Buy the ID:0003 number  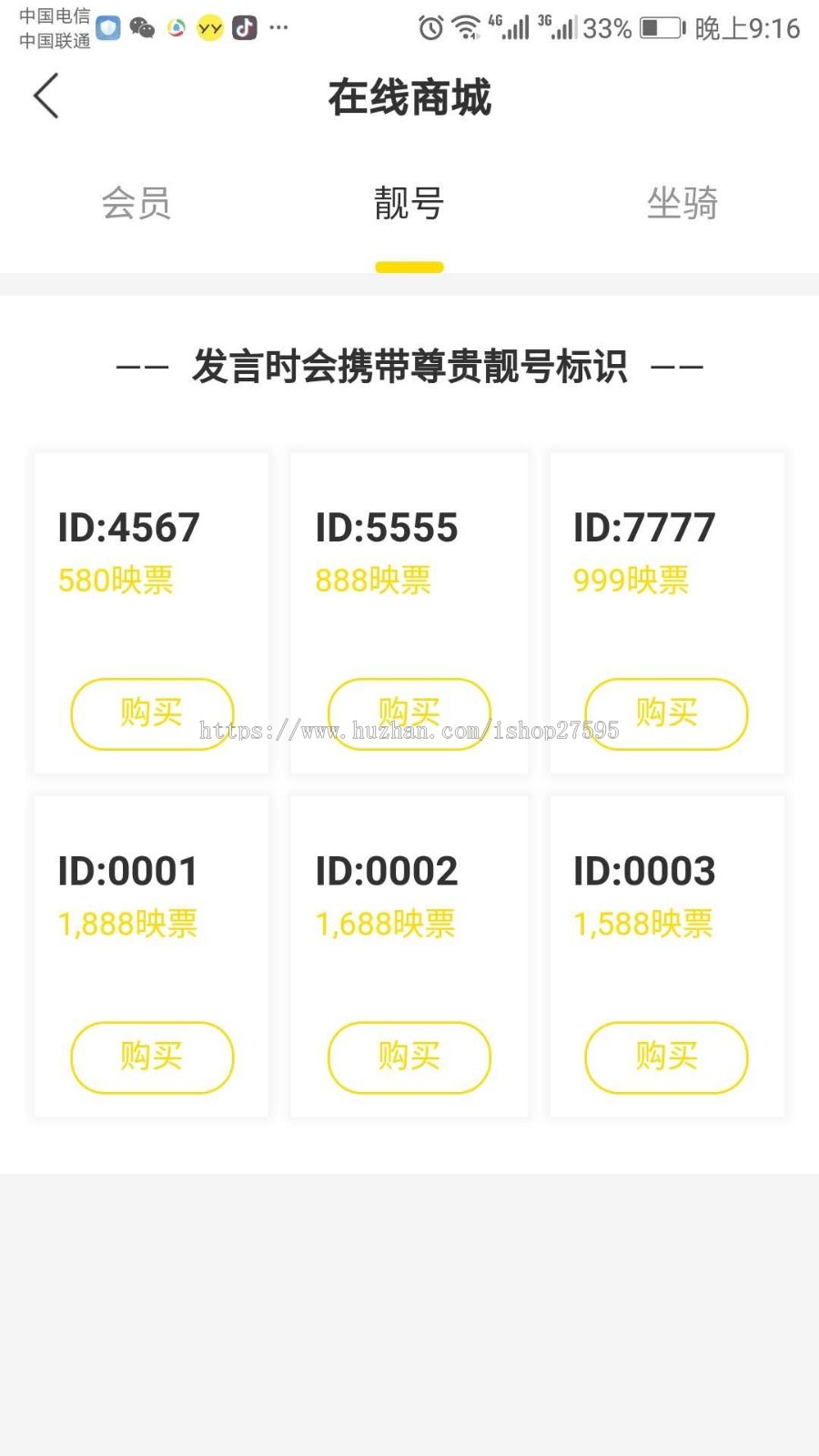pyautogui.click(x=666, y=1057)
